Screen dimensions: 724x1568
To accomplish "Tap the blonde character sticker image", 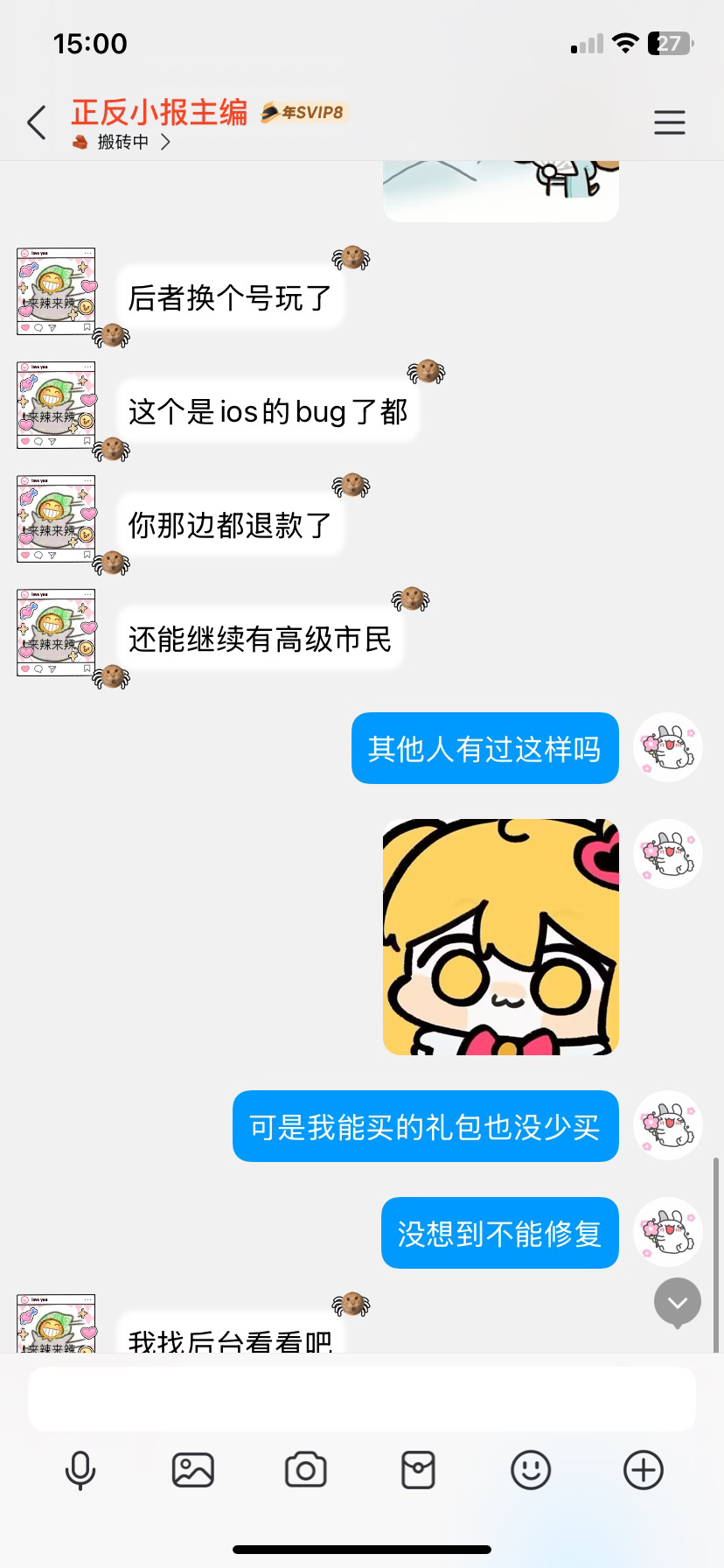I will (500, 934).
